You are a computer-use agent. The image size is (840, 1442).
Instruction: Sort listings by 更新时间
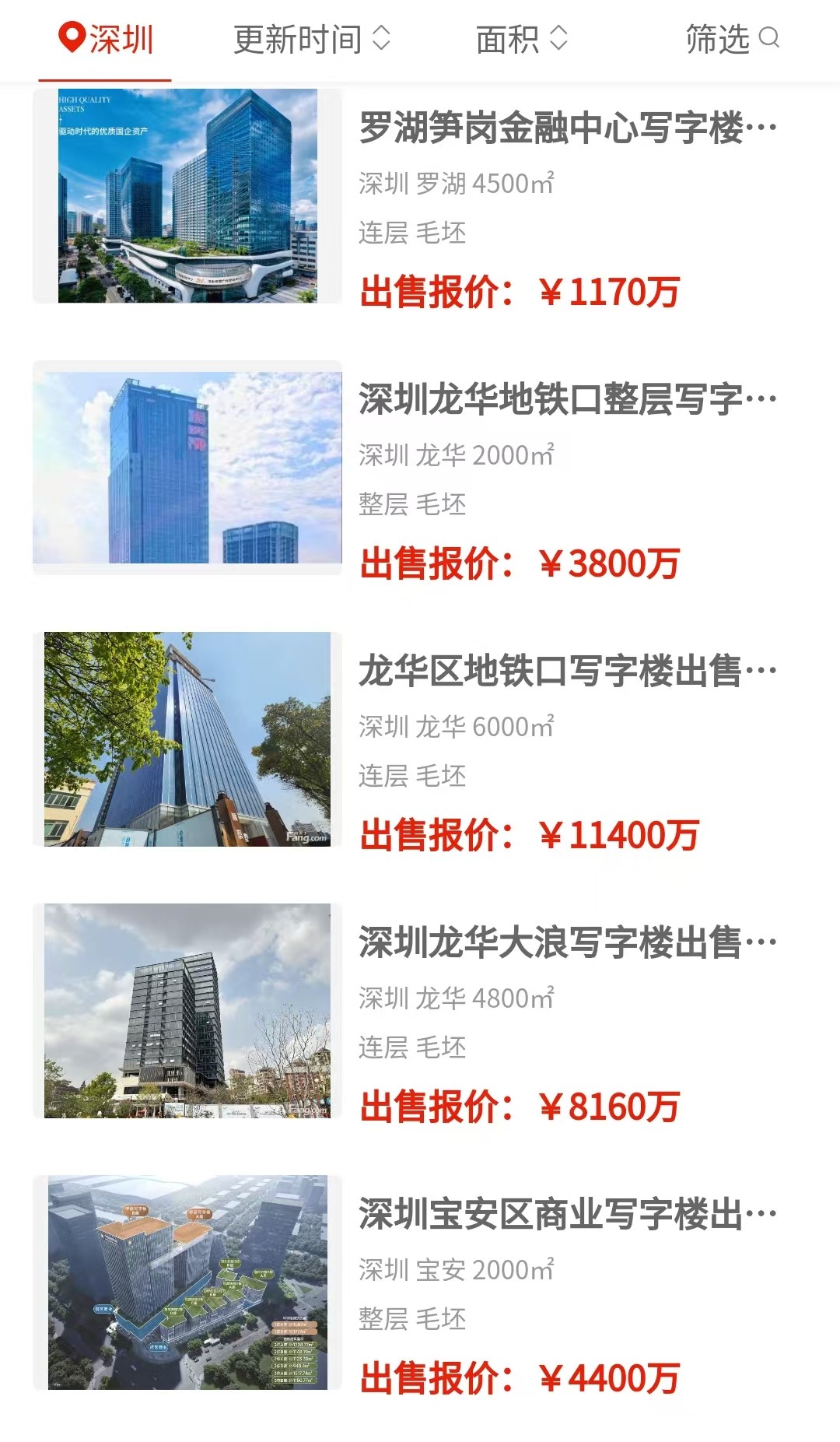[x=312, y=39]
